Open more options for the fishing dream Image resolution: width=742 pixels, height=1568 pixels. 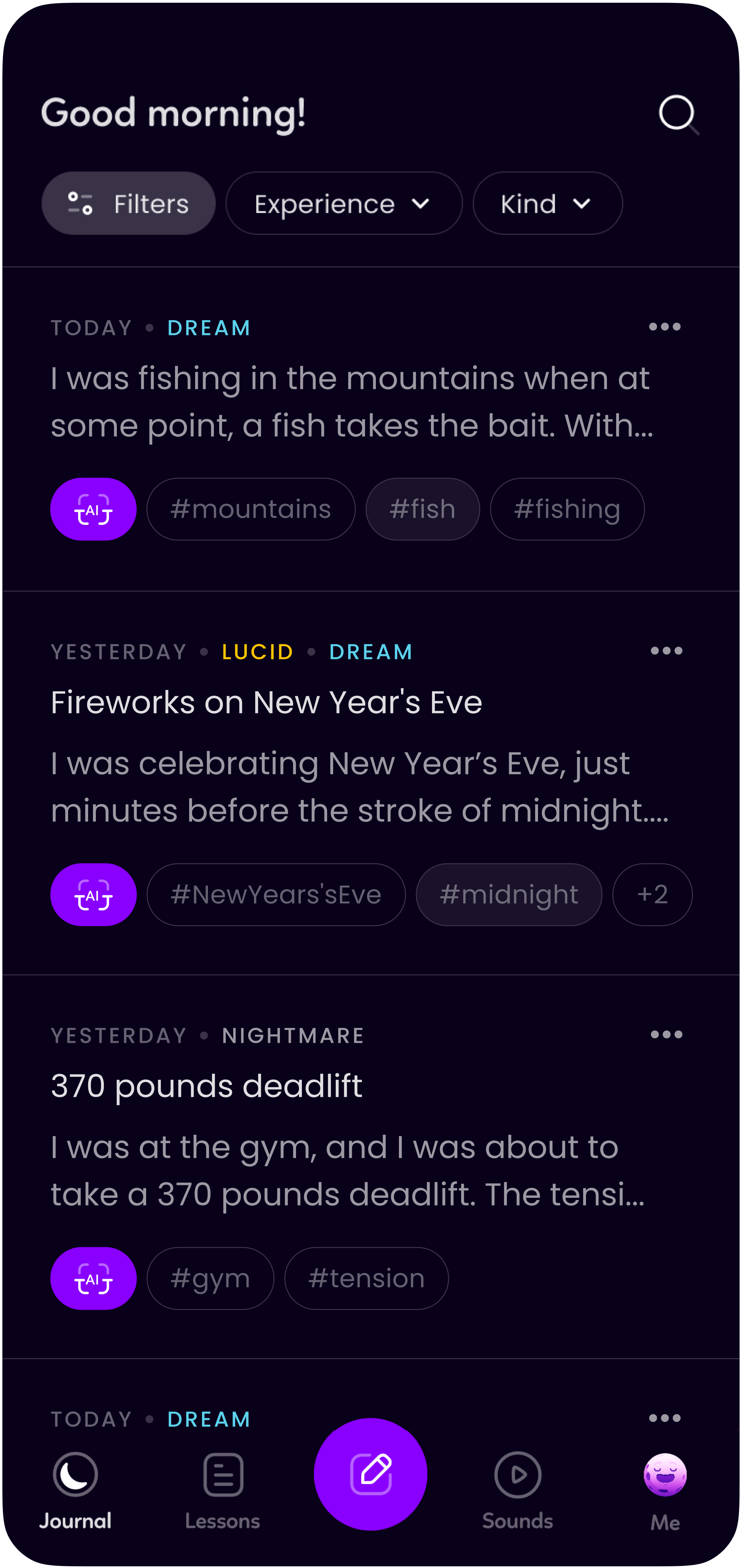(x=665, y=327)
